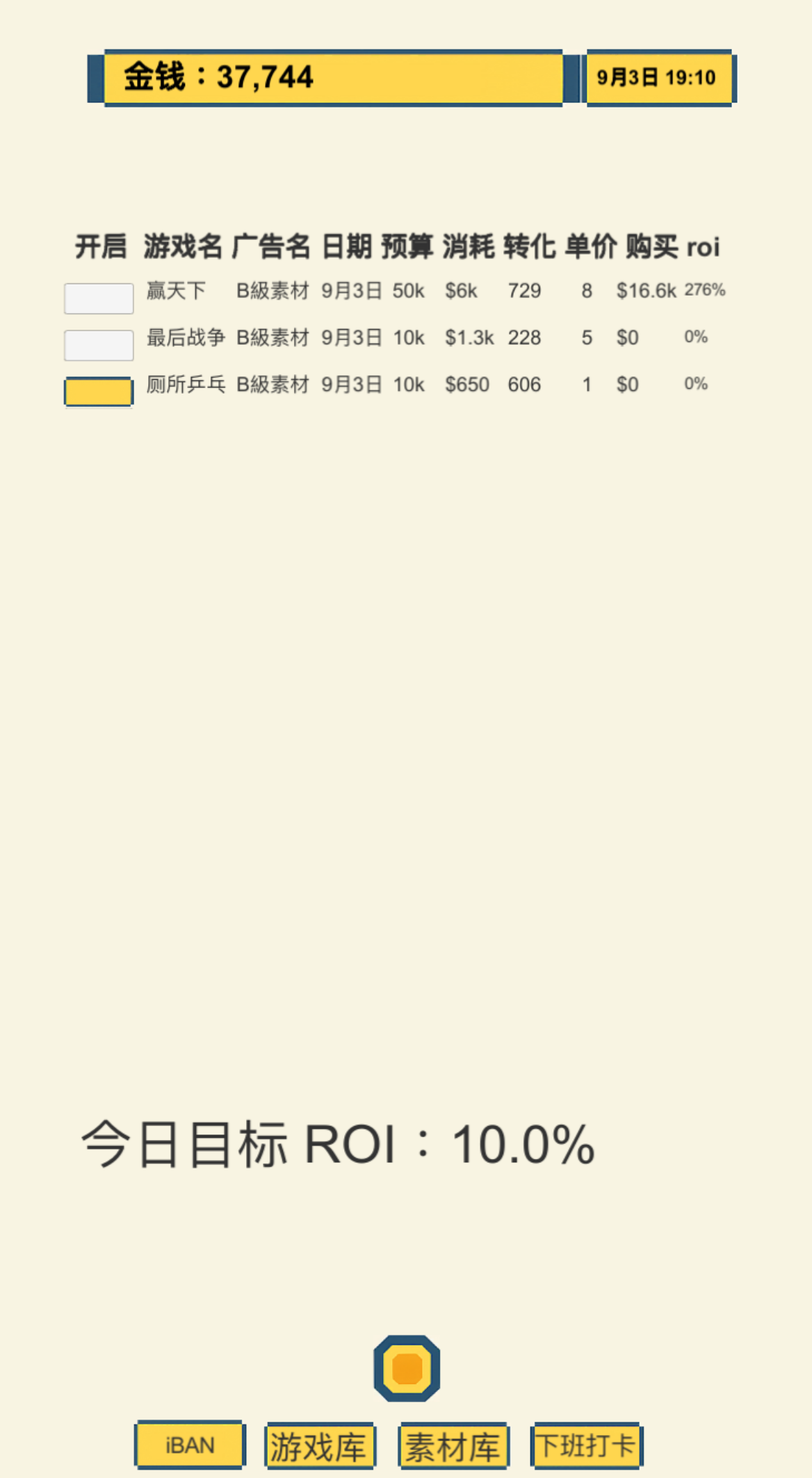Turn off the 厕所乒乓 ad
The width and height of the screenshot is (812, 1478).
pos(99,392)
